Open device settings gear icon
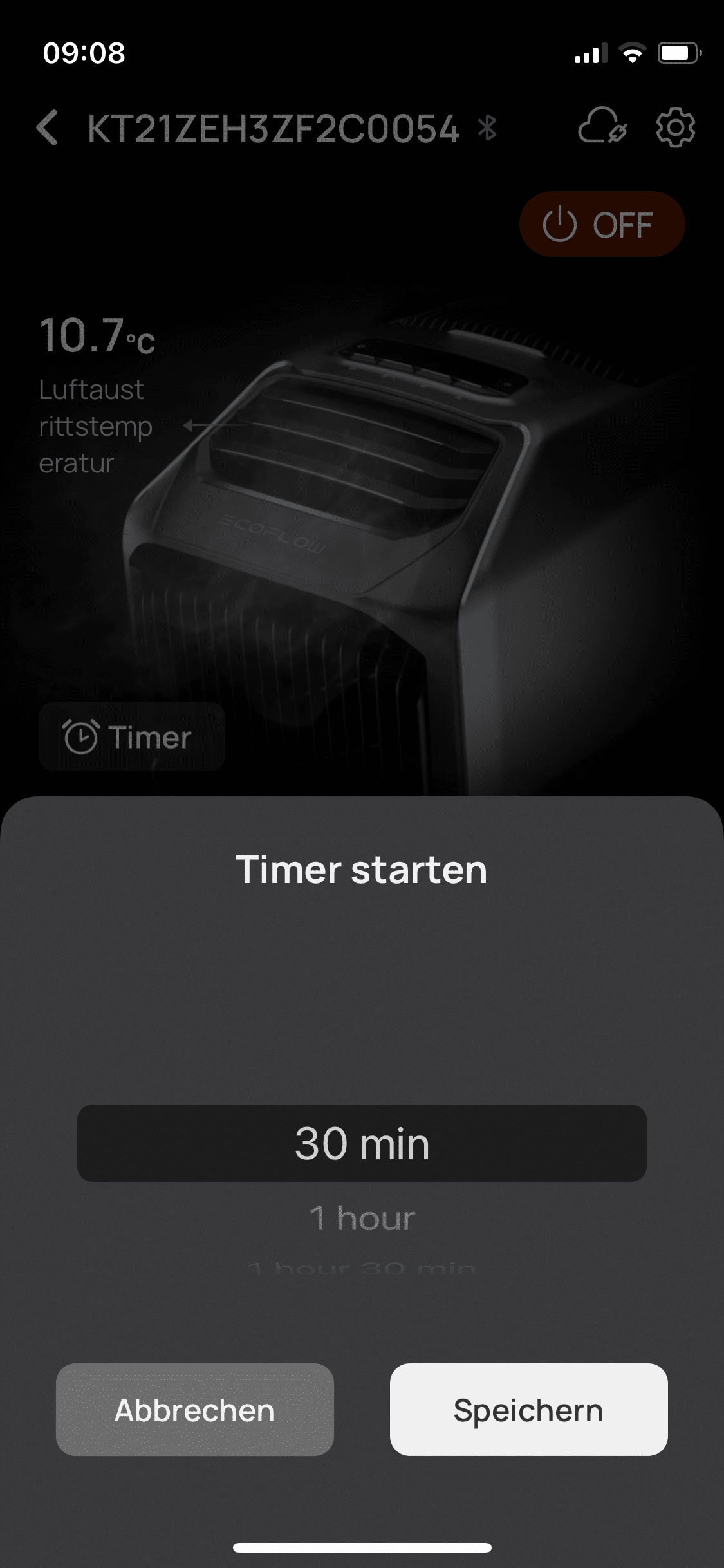The height and width of the screenshot is (1568, 724). pos(675,127)
